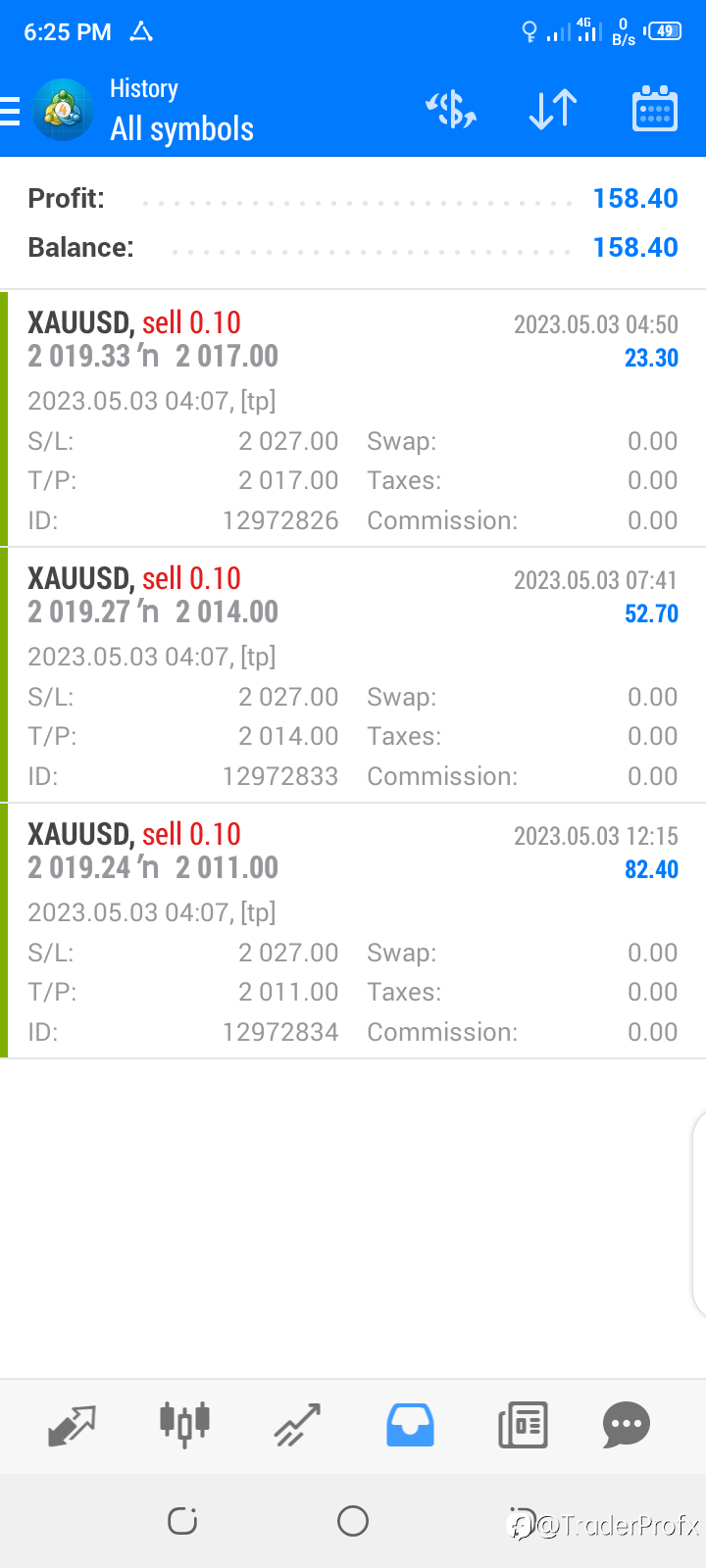Switch to the News tab
The height and width of the screenshot is (1568, 706).
point(523,1425)
